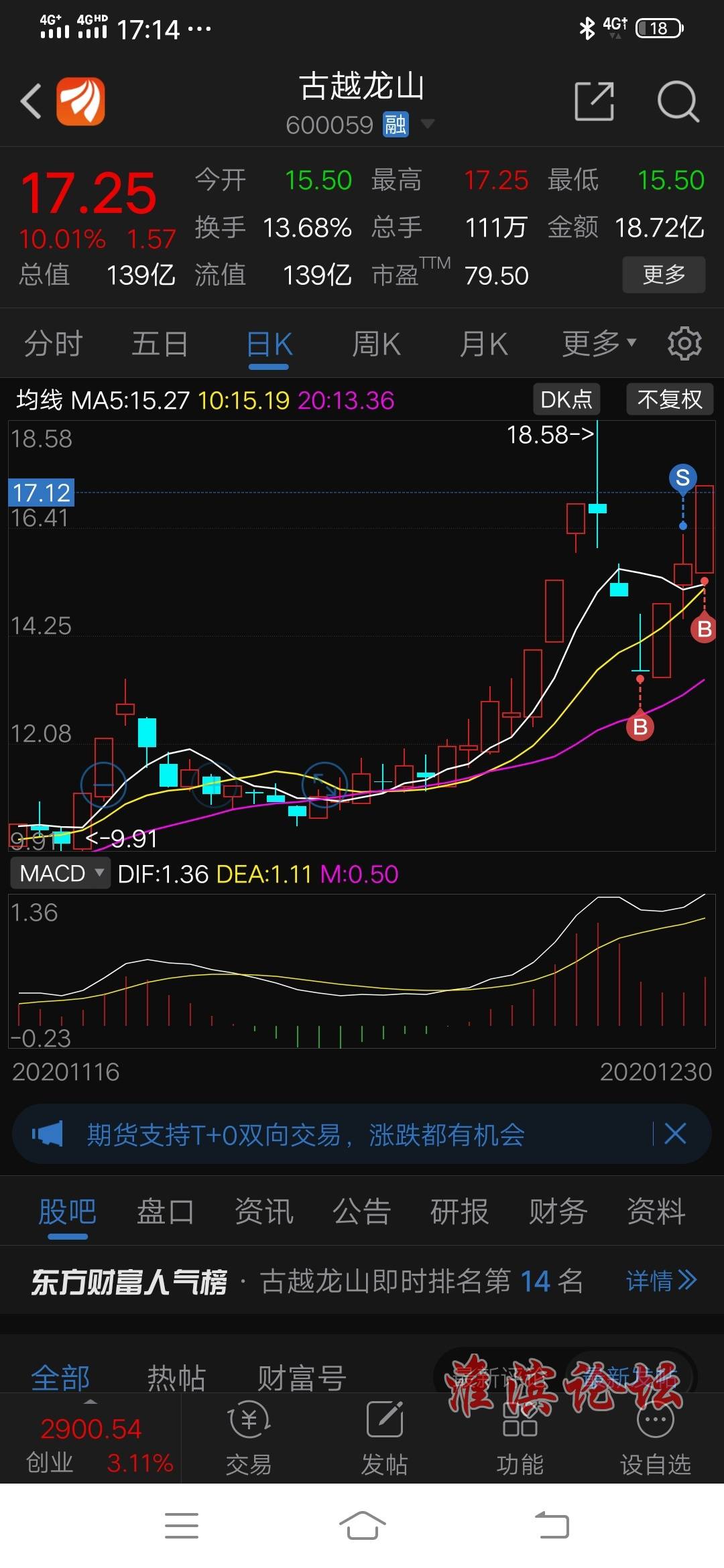This screenshot has width=724, height=1568.
Task: Open chart settings gear
Action: (684, 344)
